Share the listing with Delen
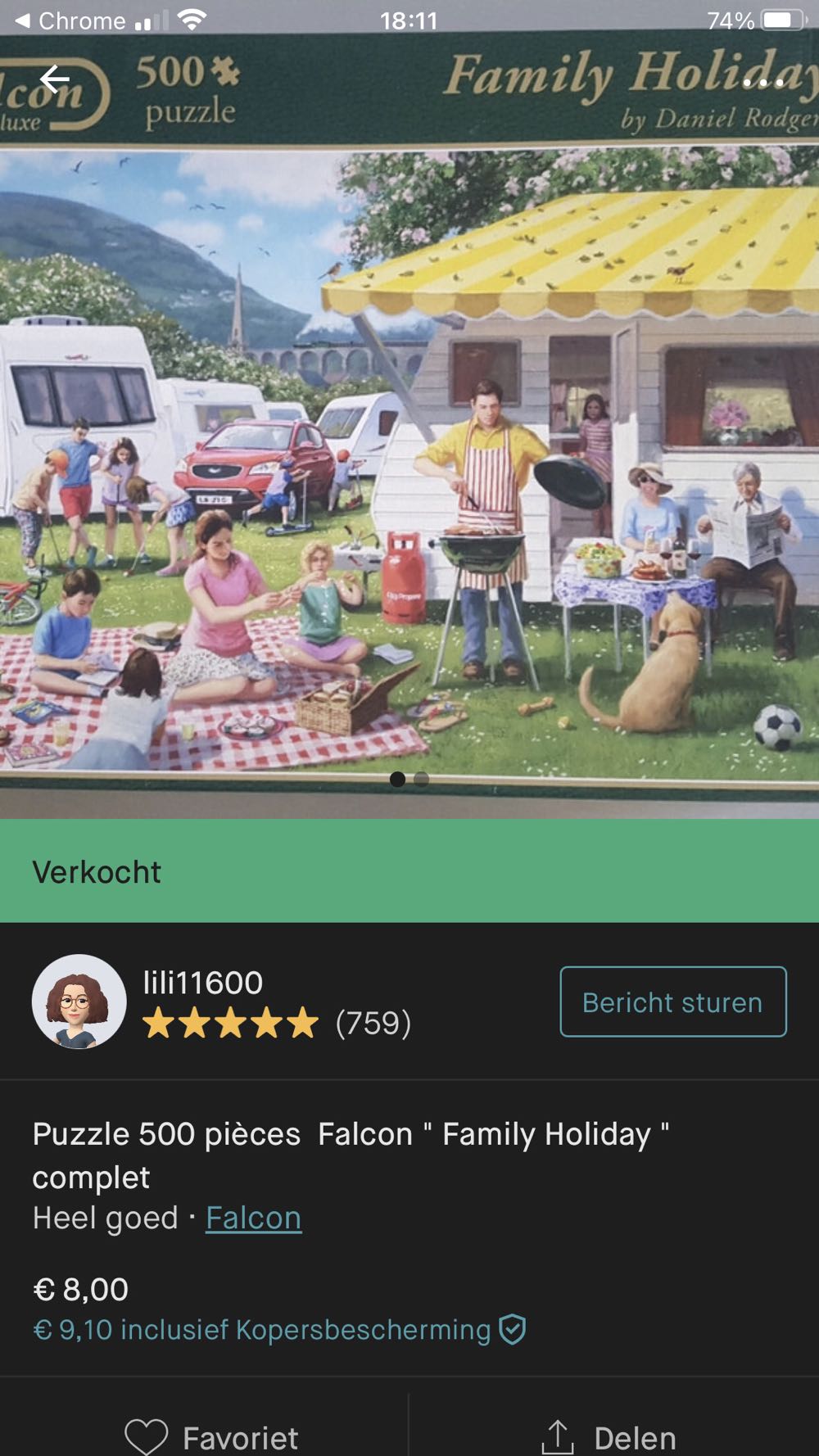This screenshot has width=819, height=1456. coord(610,1437)
